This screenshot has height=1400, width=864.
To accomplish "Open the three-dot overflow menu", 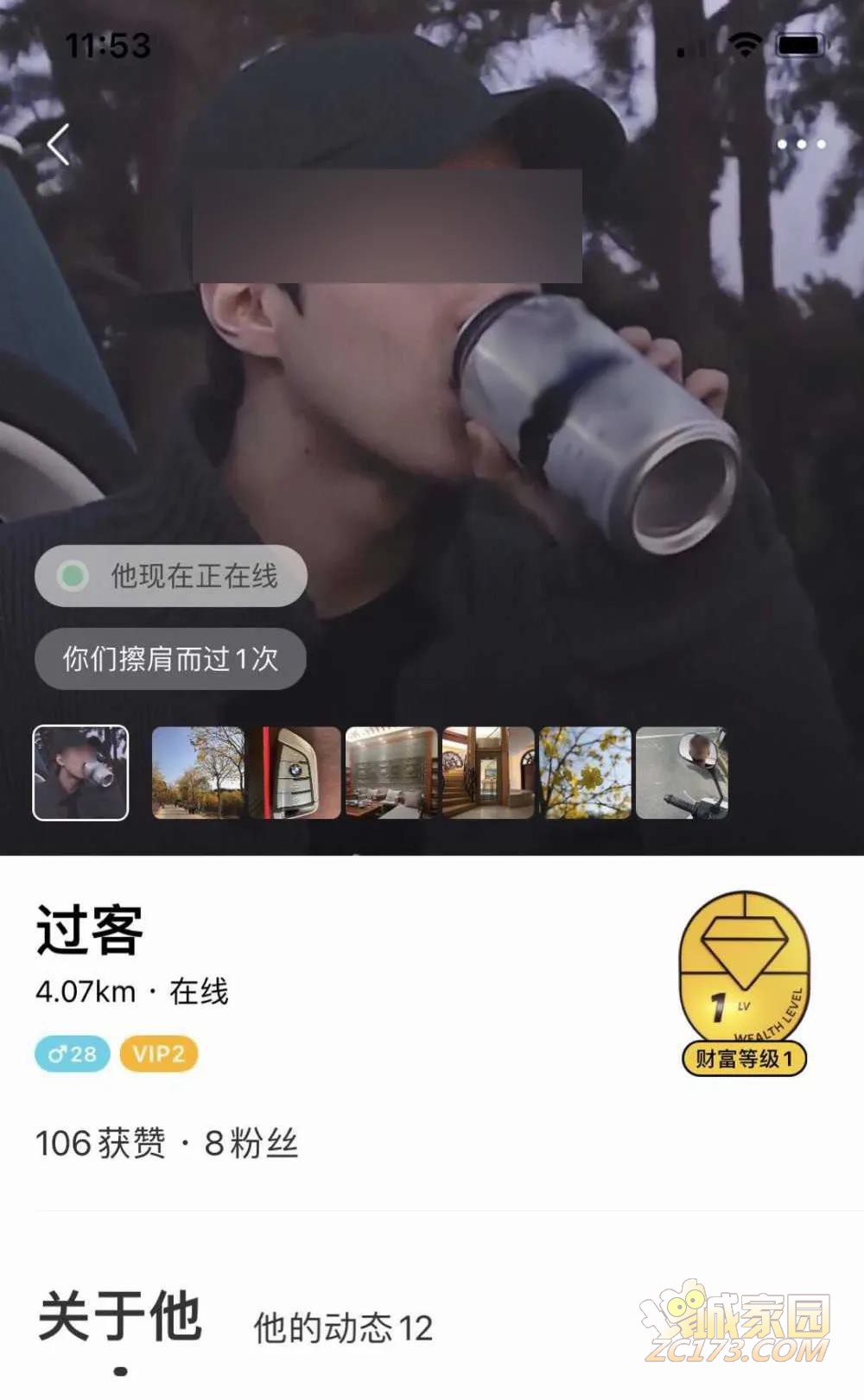I will 801,144.
